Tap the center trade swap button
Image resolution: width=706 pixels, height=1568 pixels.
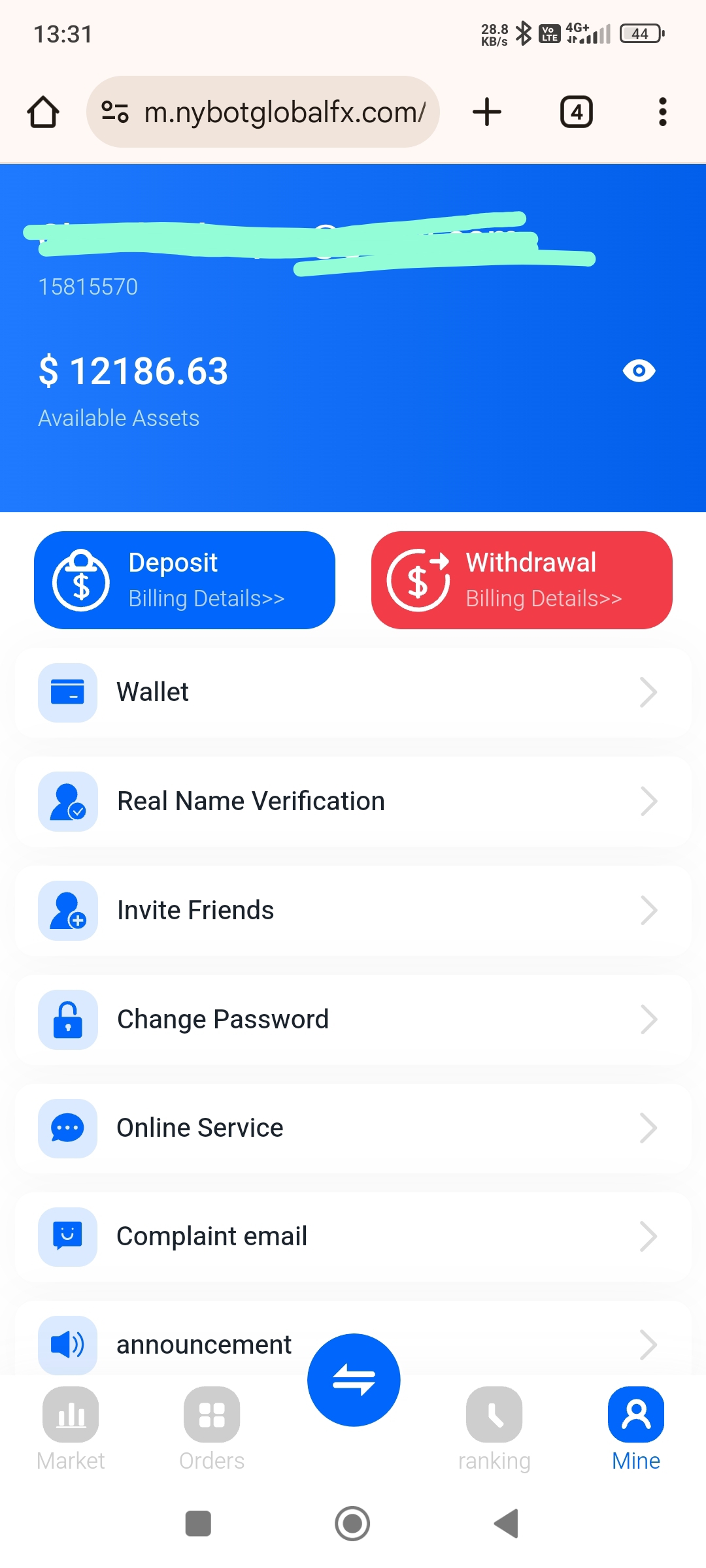[354, 1380]
